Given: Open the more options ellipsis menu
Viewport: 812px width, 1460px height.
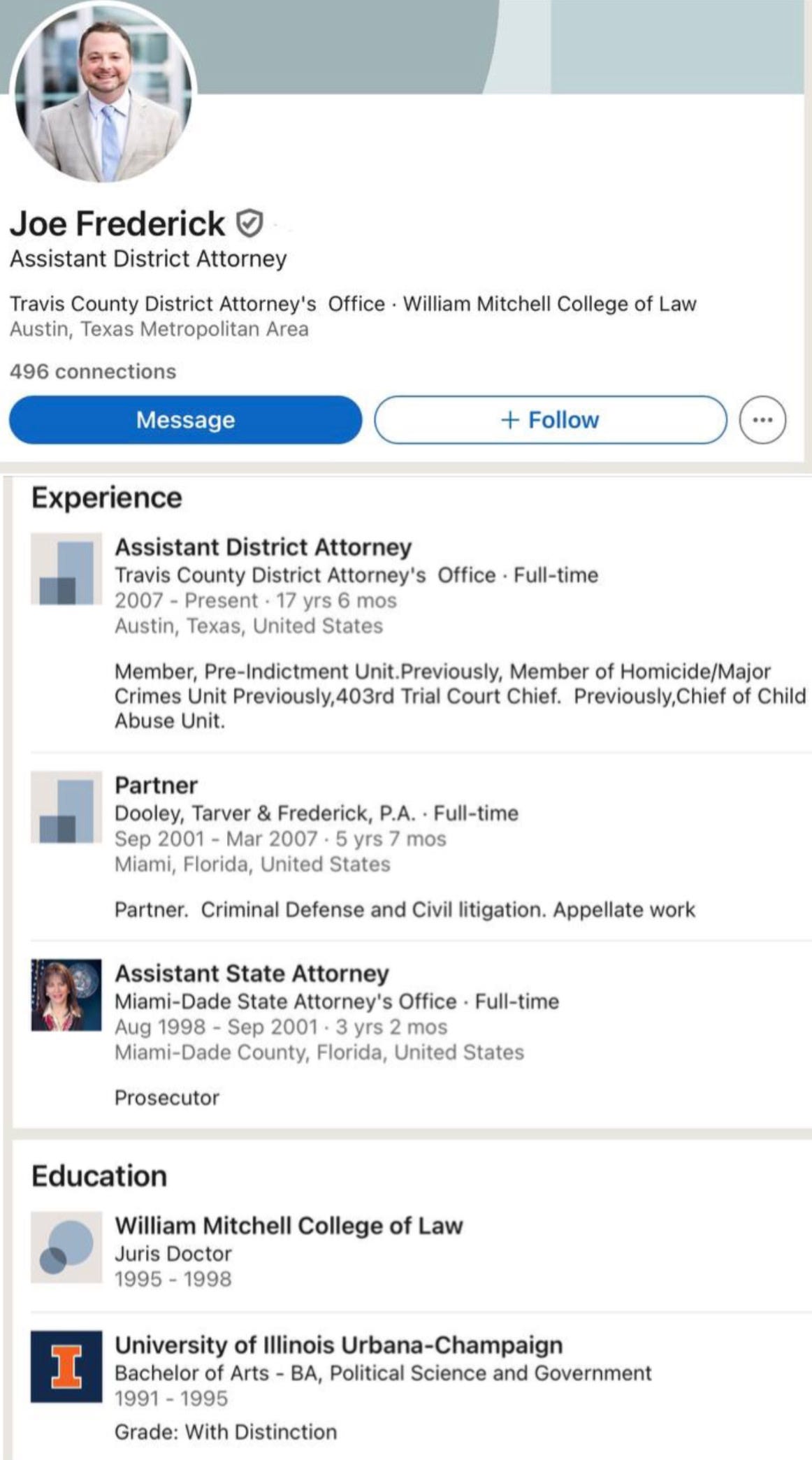Looking at the screenshot, I should click(762, 420).
